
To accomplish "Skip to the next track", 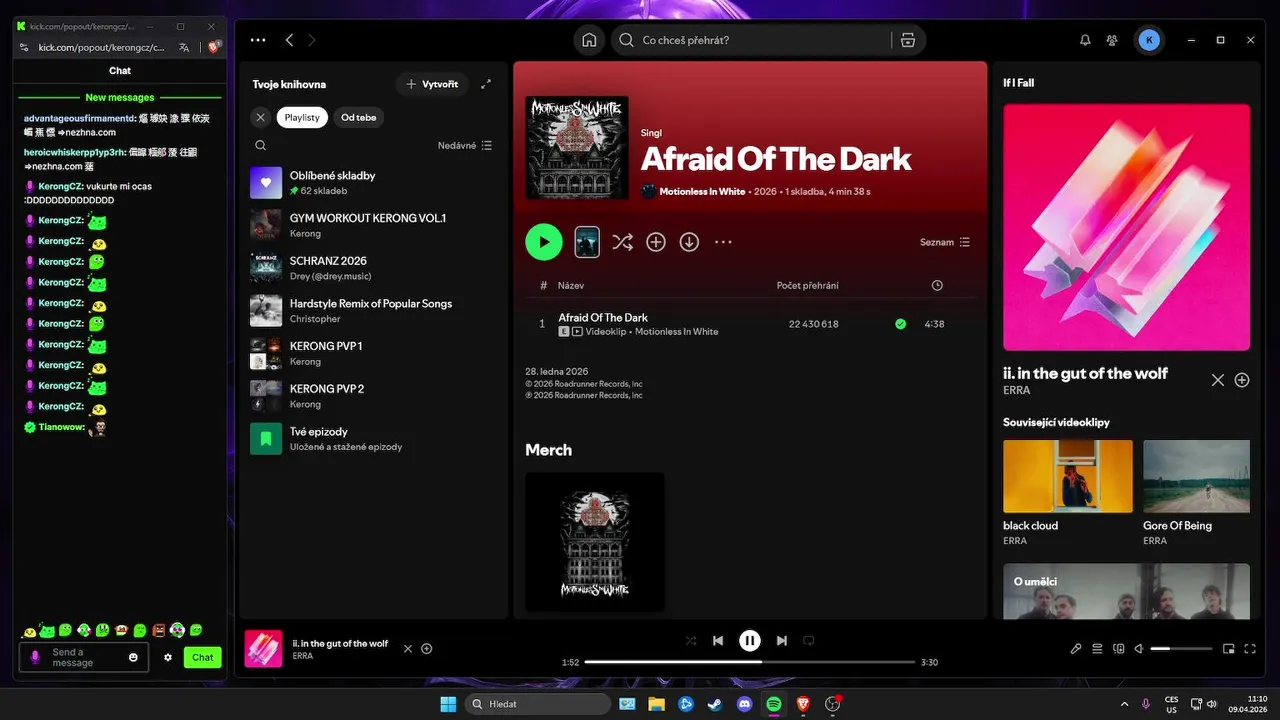I will [782, 641].
